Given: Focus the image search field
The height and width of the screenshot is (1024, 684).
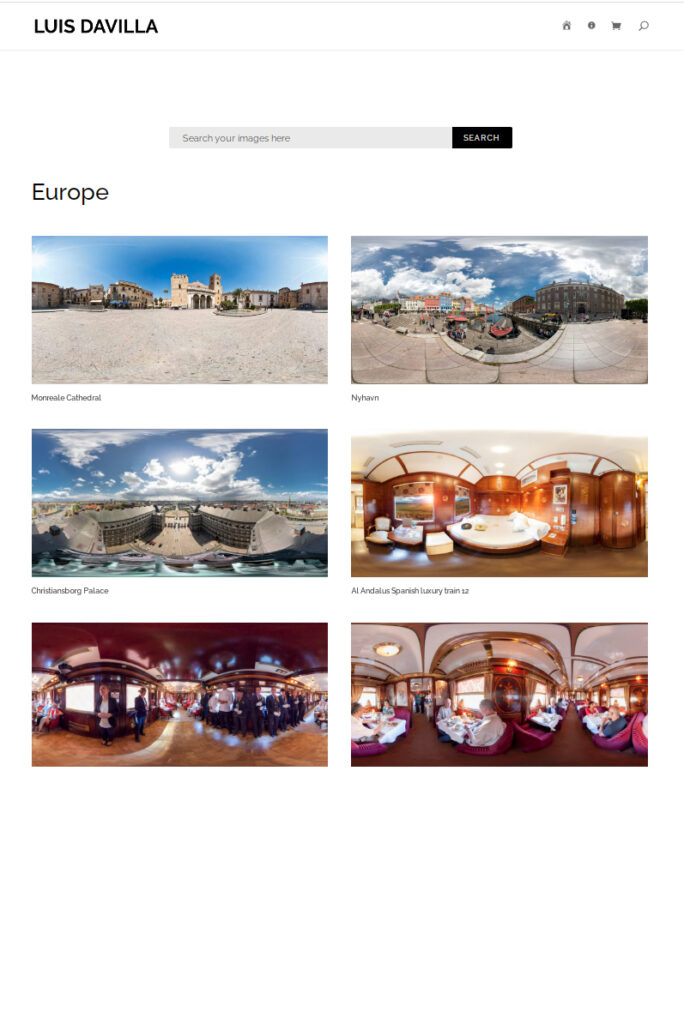Looking at the screenshot, I should 310,138.
